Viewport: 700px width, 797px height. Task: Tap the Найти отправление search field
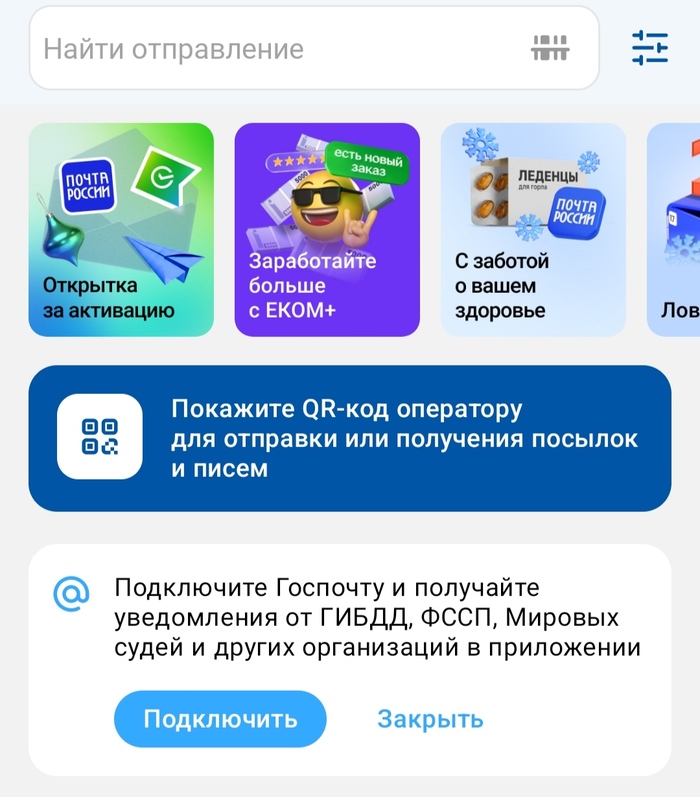pyautogui.click(x=270, y=48)
